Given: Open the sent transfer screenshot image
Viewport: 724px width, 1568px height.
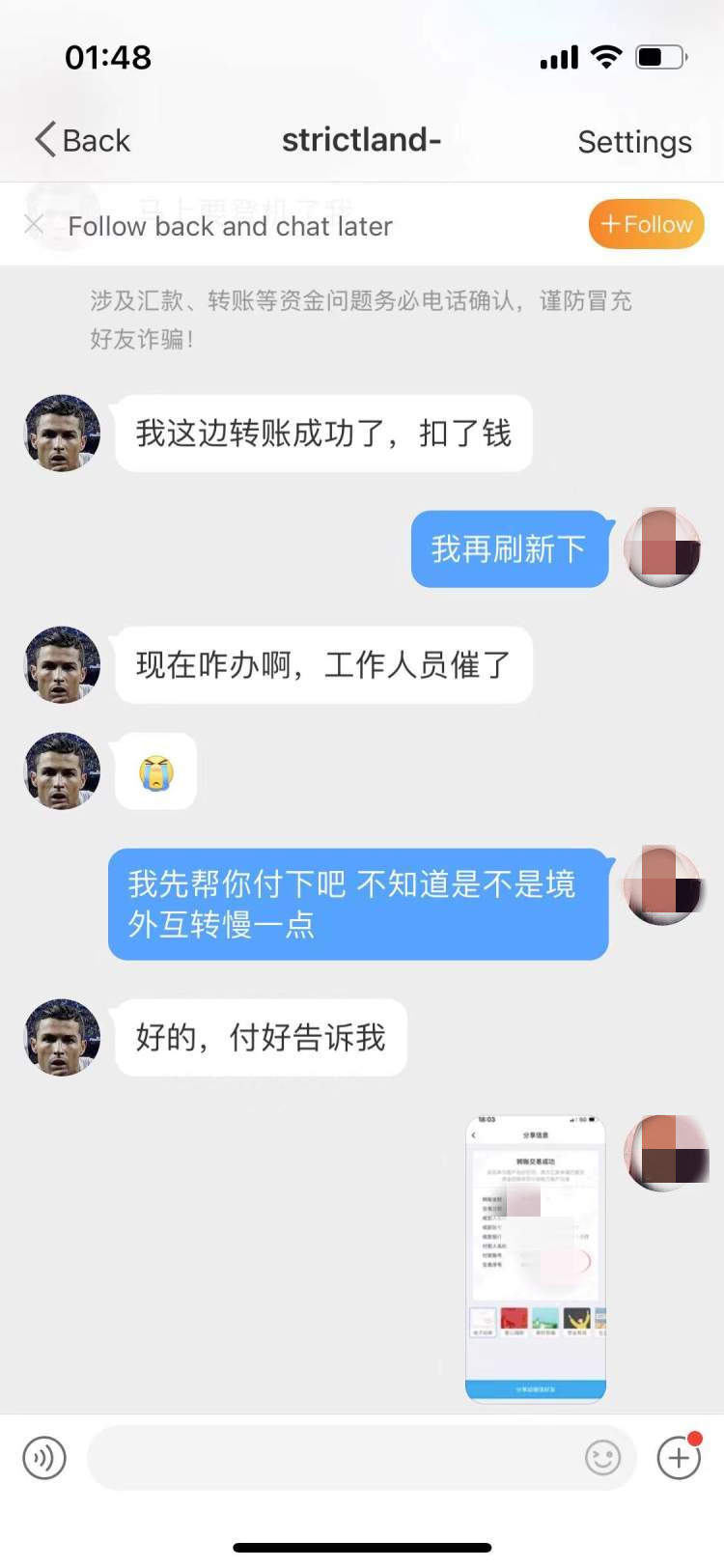Looking at the screenshot, I should point(536,1258).
